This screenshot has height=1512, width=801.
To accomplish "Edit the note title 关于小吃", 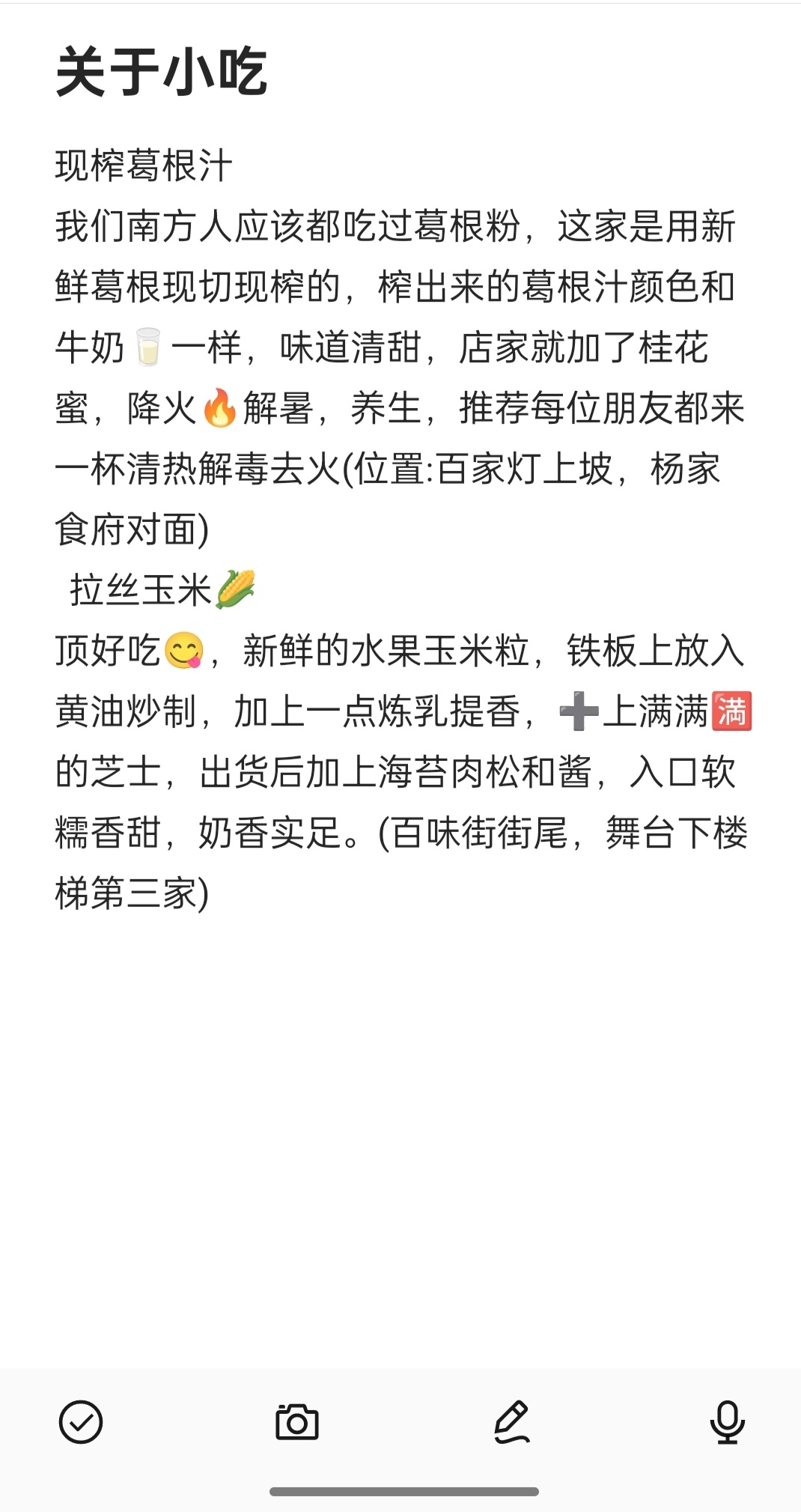I will [161, 72].
